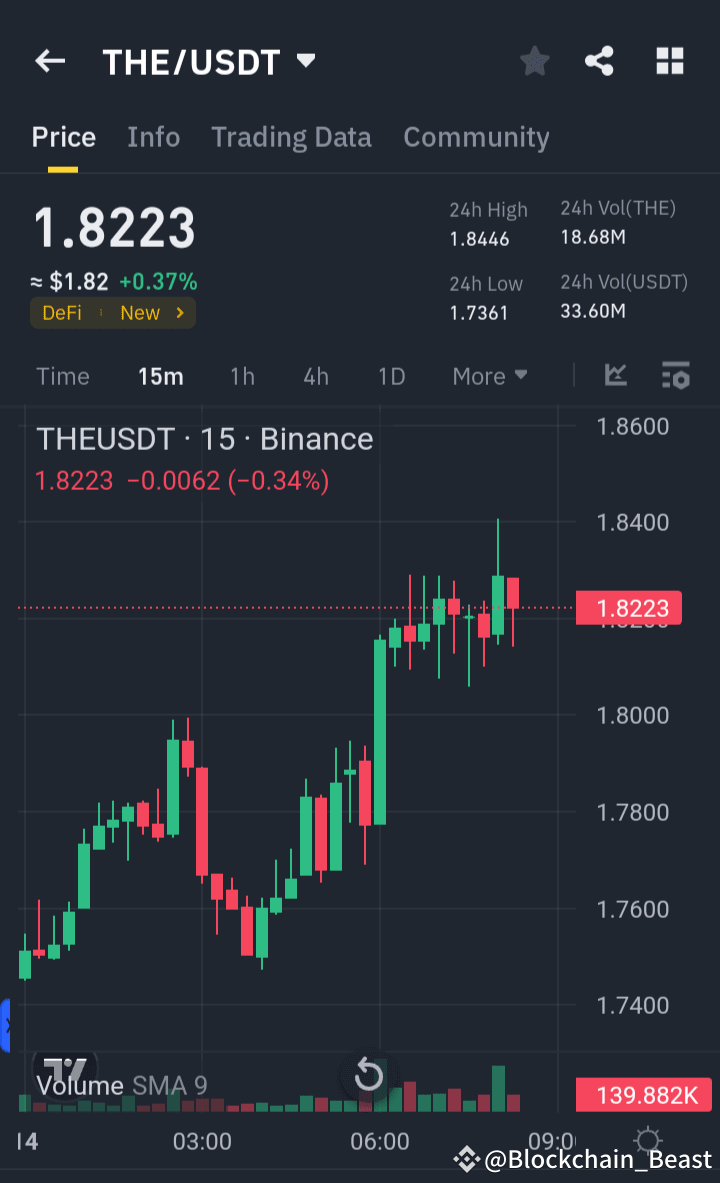The width and height of the screenshot is (720, 1183).
Task: Open the More timeframe dropdown
Action: click(489, 376)
